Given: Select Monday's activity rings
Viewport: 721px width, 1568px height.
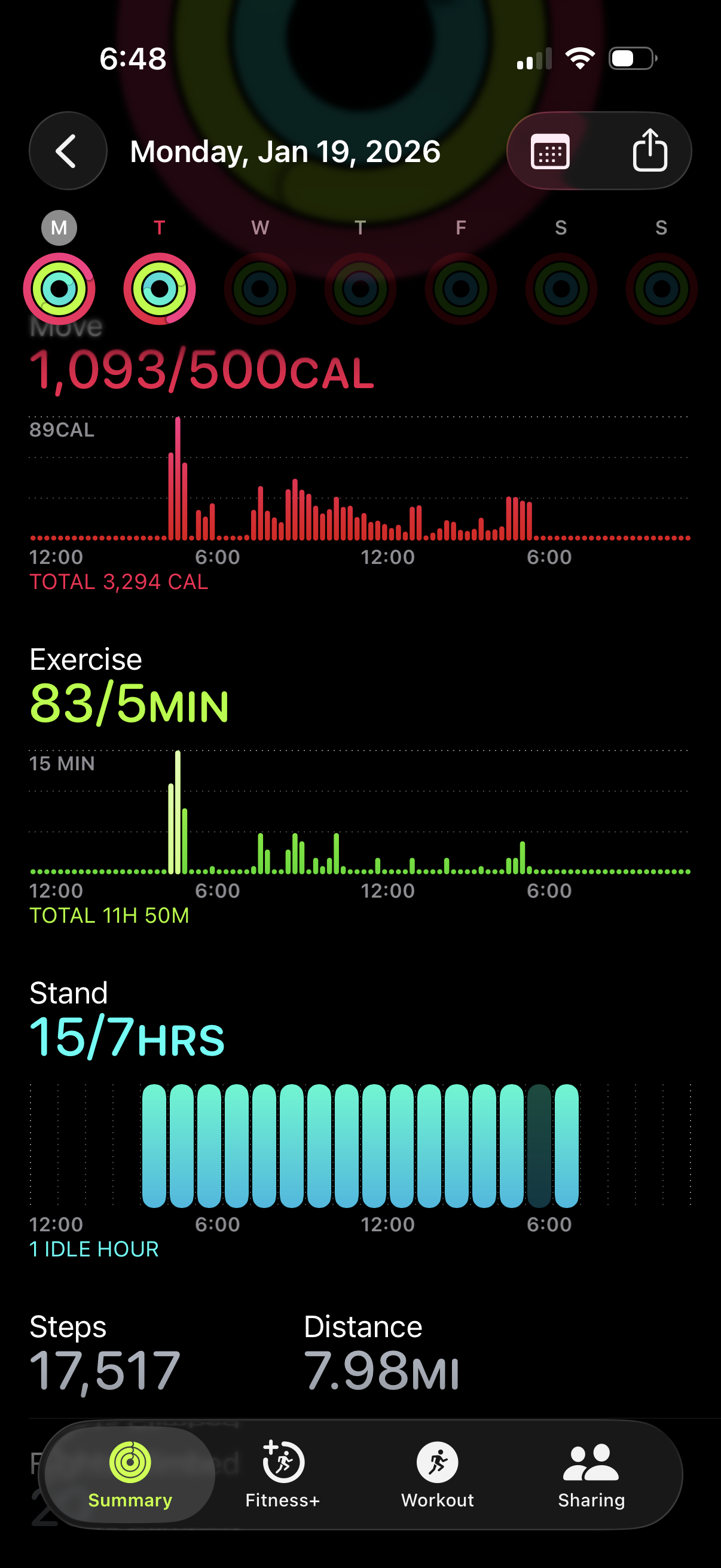Looking at the screenshot, I should pyautogui.click(x=59, y=288).
